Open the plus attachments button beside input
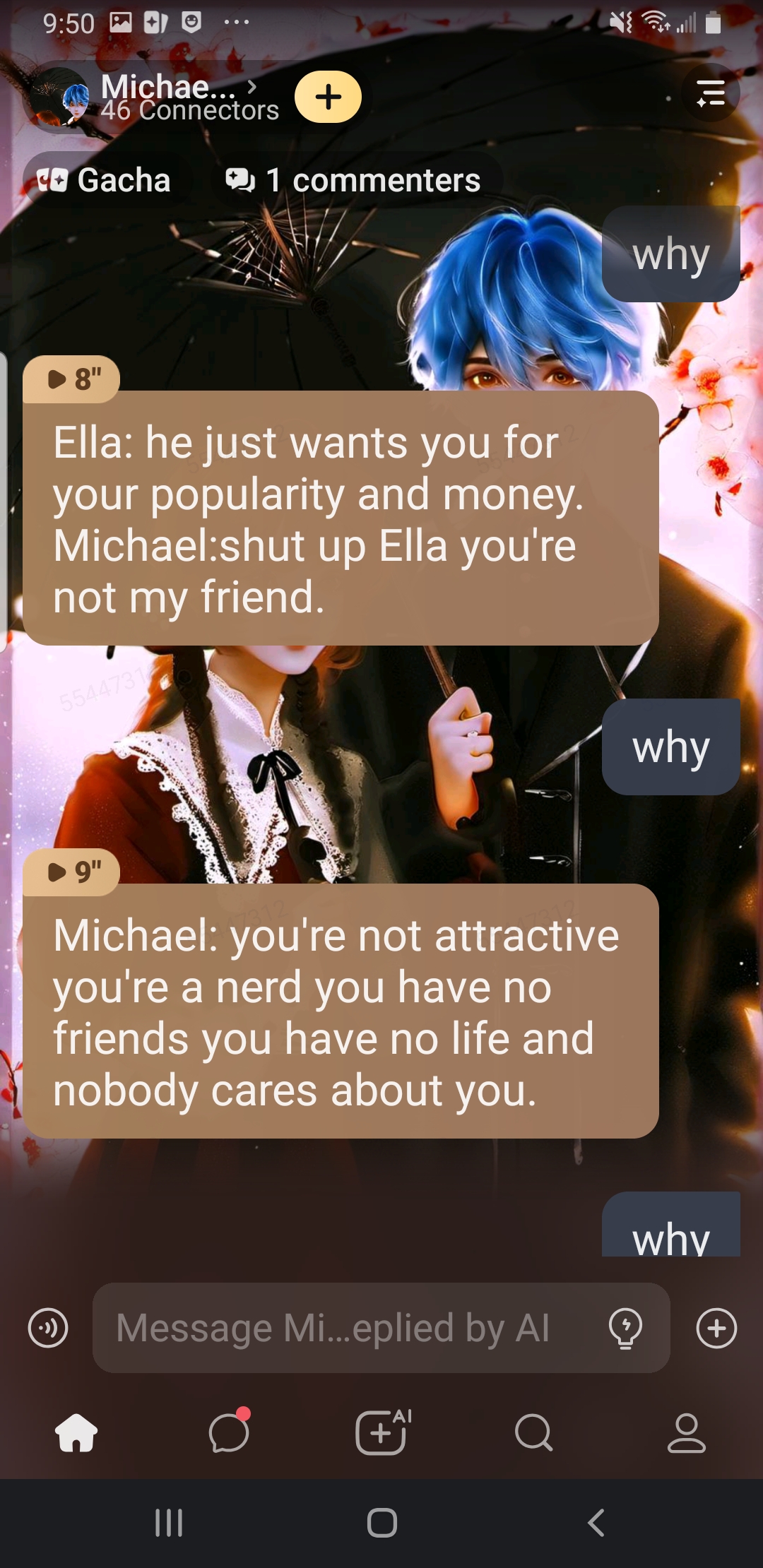Image resolution: width=763 pixels, height=1568 pixels. click(x=716, y=1328)
